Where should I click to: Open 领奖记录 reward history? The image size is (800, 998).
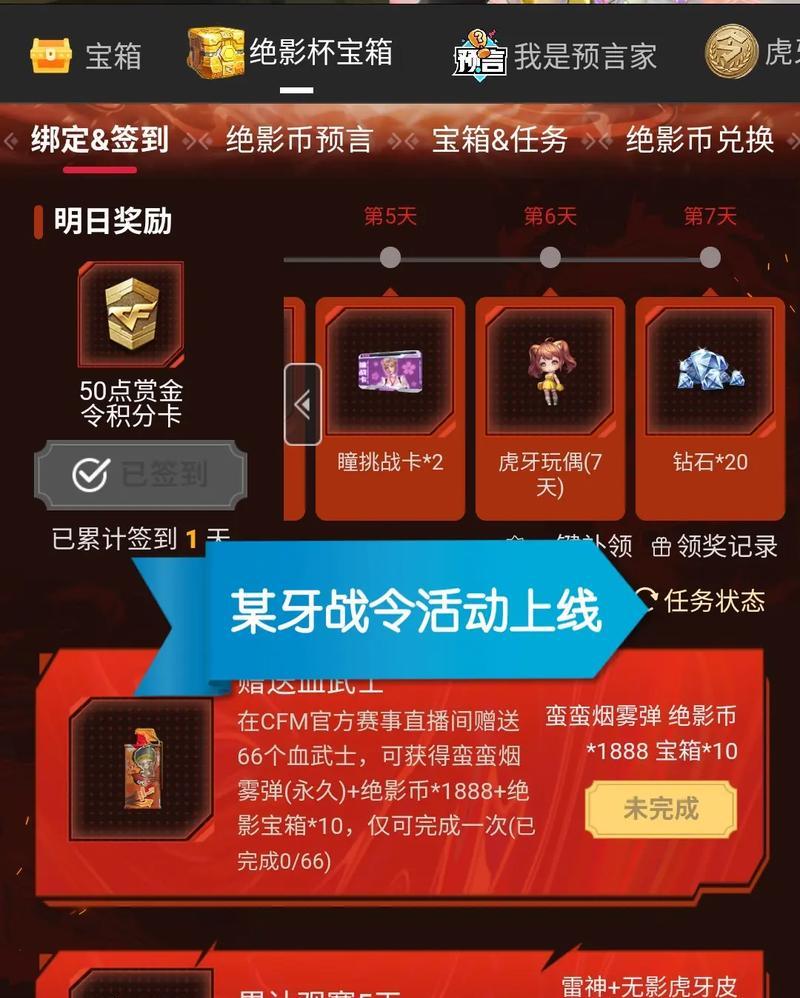[x=714, y=546]
